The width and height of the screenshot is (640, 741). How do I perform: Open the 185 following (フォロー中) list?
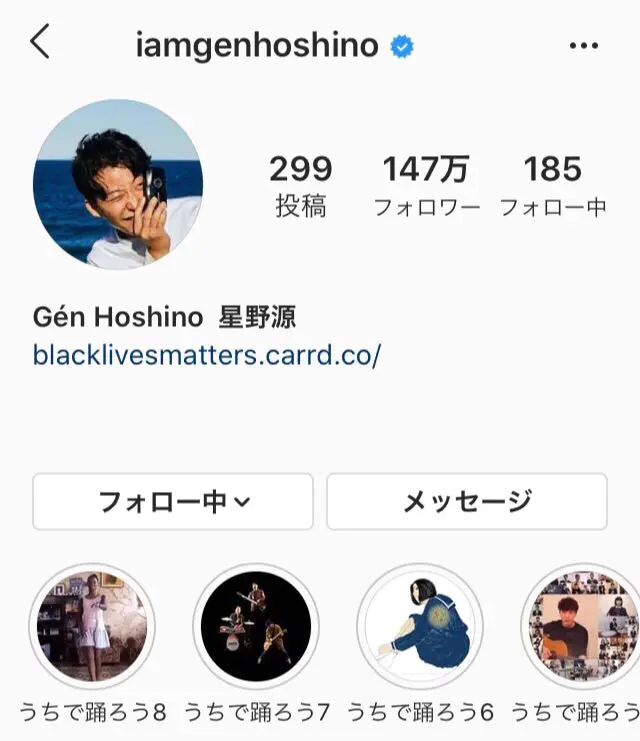click(x=553, y=185)
